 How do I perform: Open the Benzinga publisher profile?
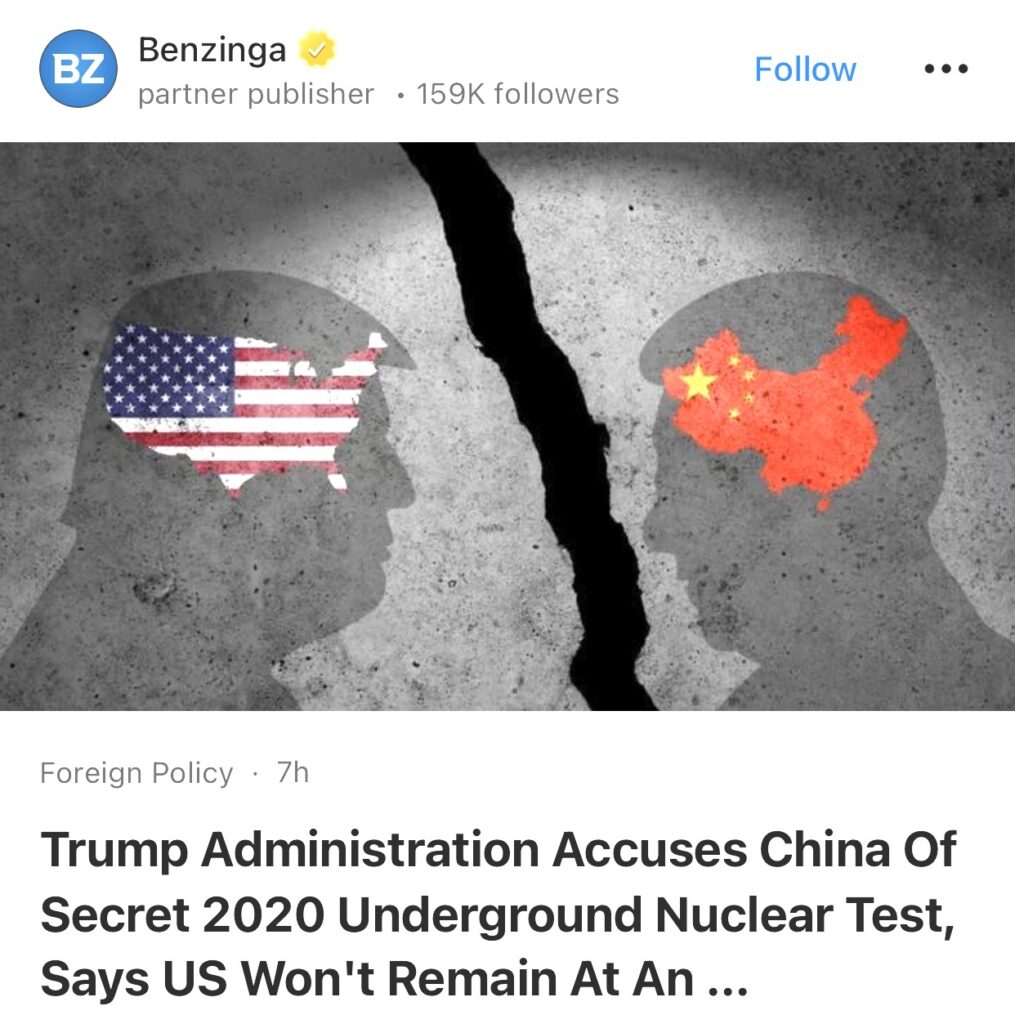coord(212,50)
